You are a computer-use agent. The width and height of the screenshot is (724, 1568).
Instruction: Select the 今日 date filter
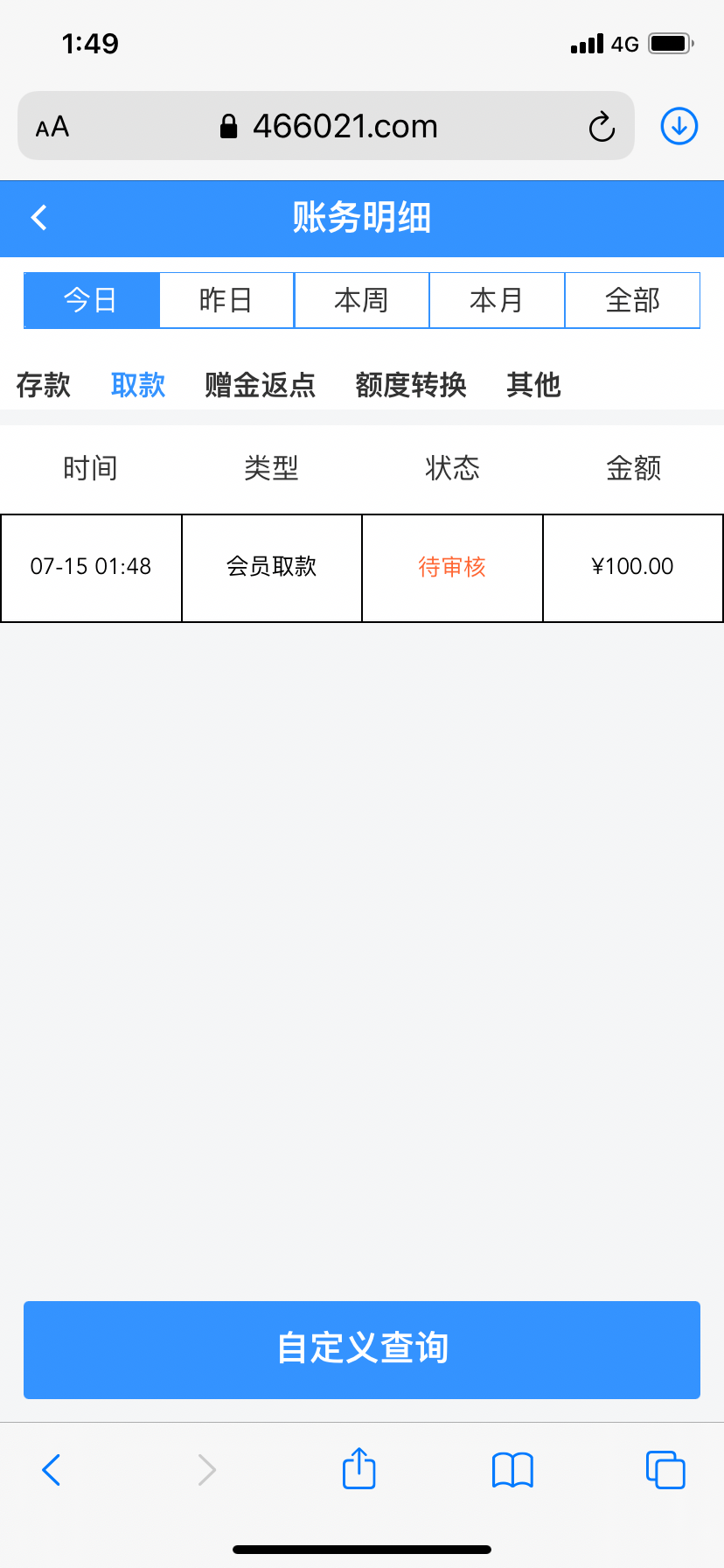click(91, 300)
